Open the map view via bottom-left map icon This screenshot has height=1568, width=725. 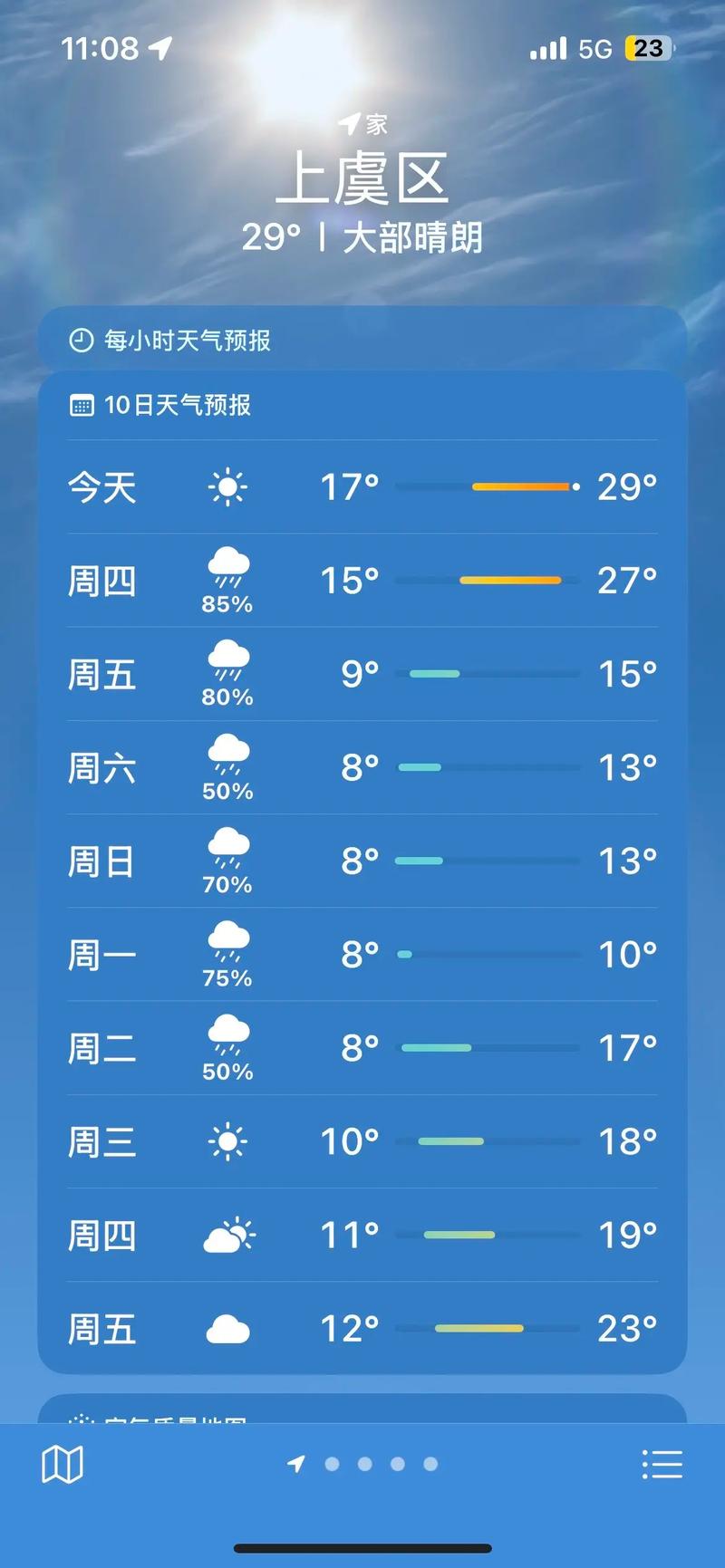tap(62, 1462)
